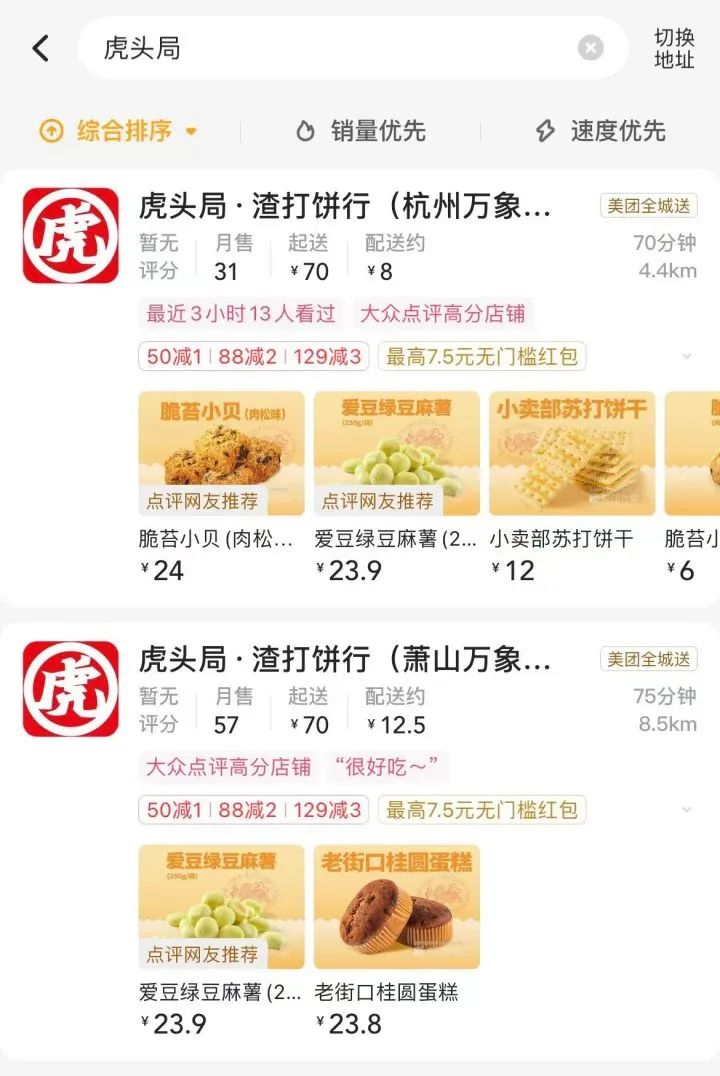The image size is (720, 1076).
Task: Tap 切换地址 to change address
Action: pyautogui.click(x=674, y=48)
